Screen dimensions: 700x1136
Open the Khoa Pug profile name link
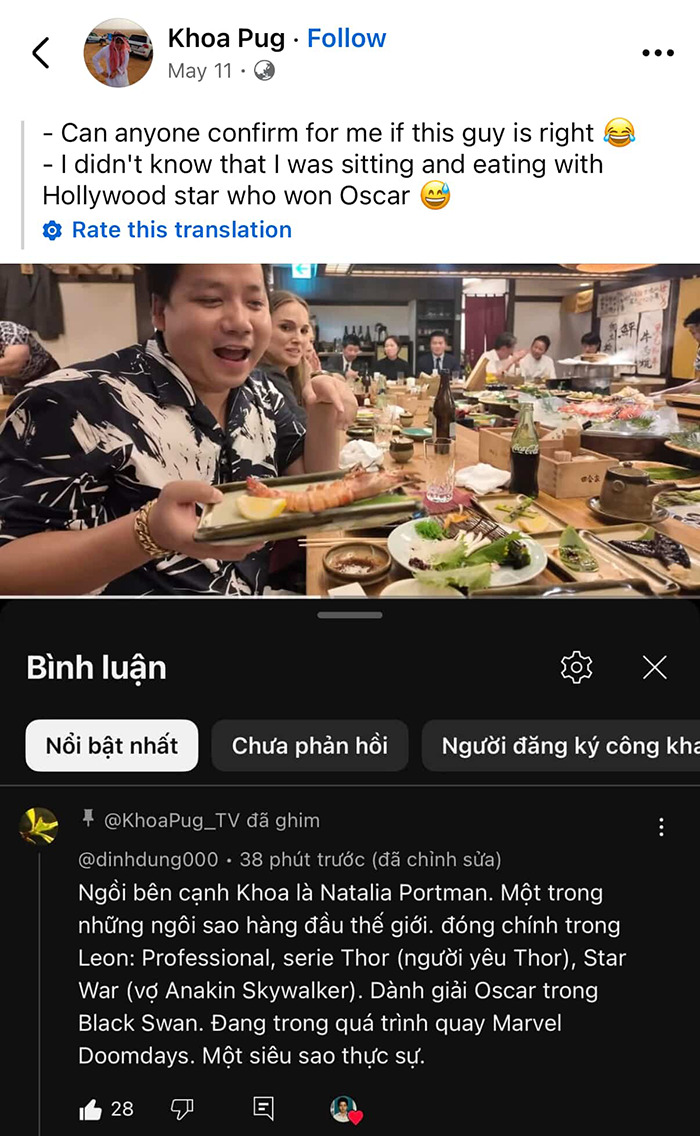coord(226,39)
